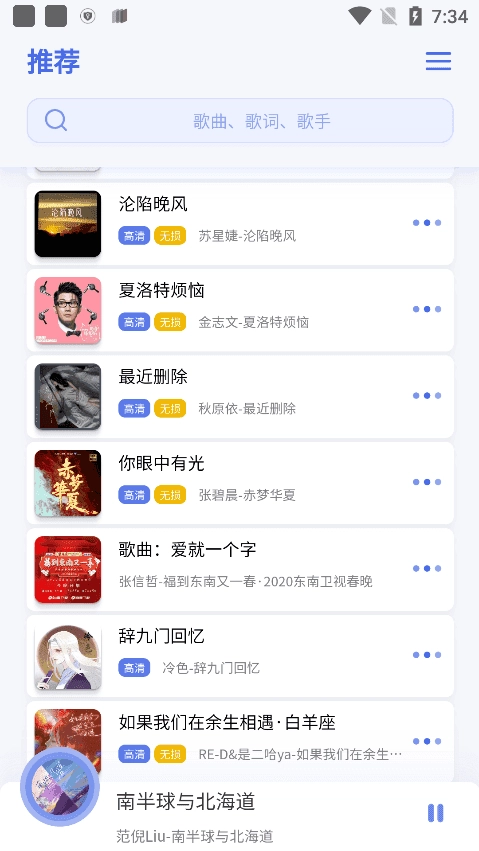Play the song 夏洛特烦恼
Image resolution: width=479 pixels, height=851 pixels.
[x=240, y=310]
